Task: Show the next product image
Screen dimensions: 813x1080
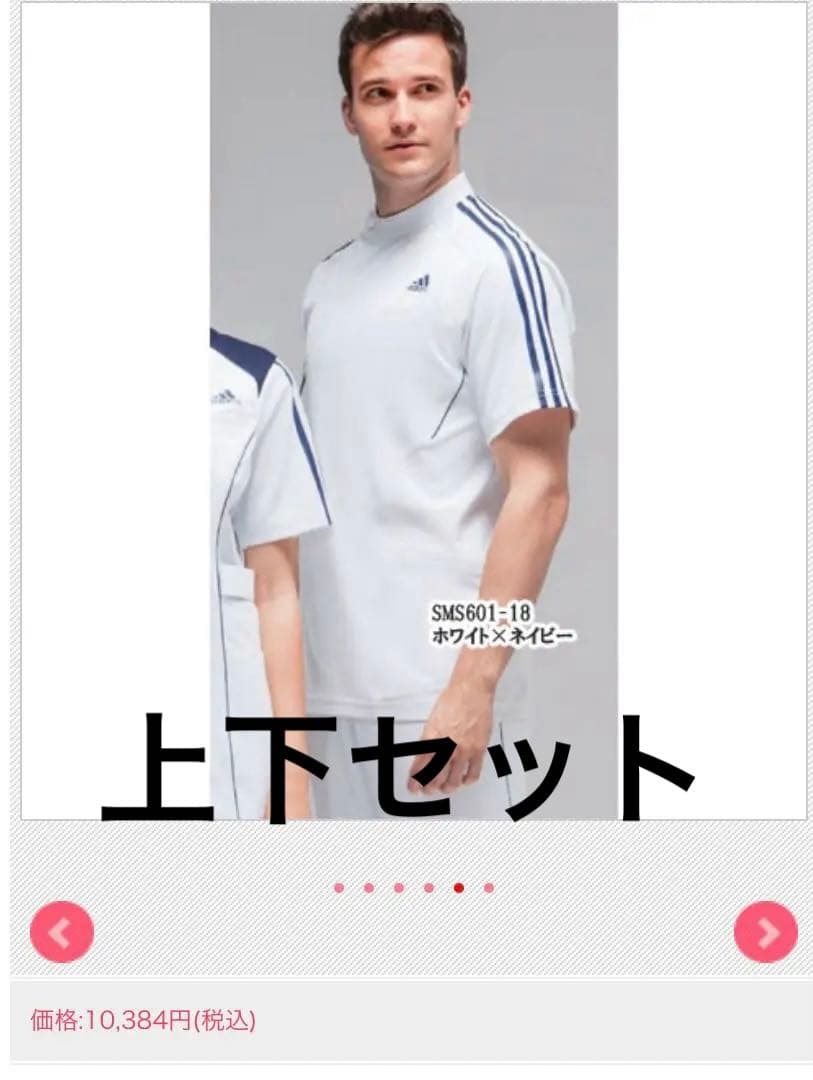Action: point(766,932)
